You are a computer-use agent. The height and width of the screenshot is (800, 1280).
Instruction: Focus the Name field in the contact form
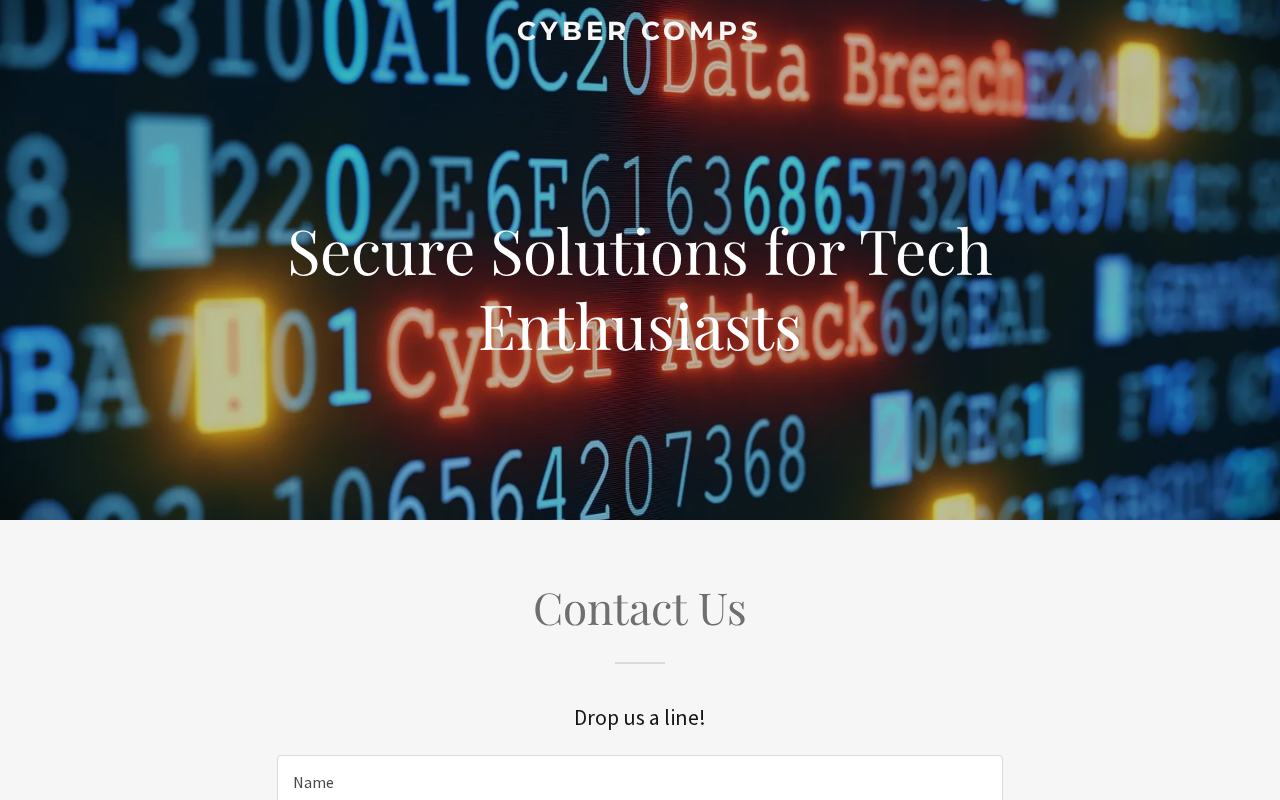(x=640, y=778)
